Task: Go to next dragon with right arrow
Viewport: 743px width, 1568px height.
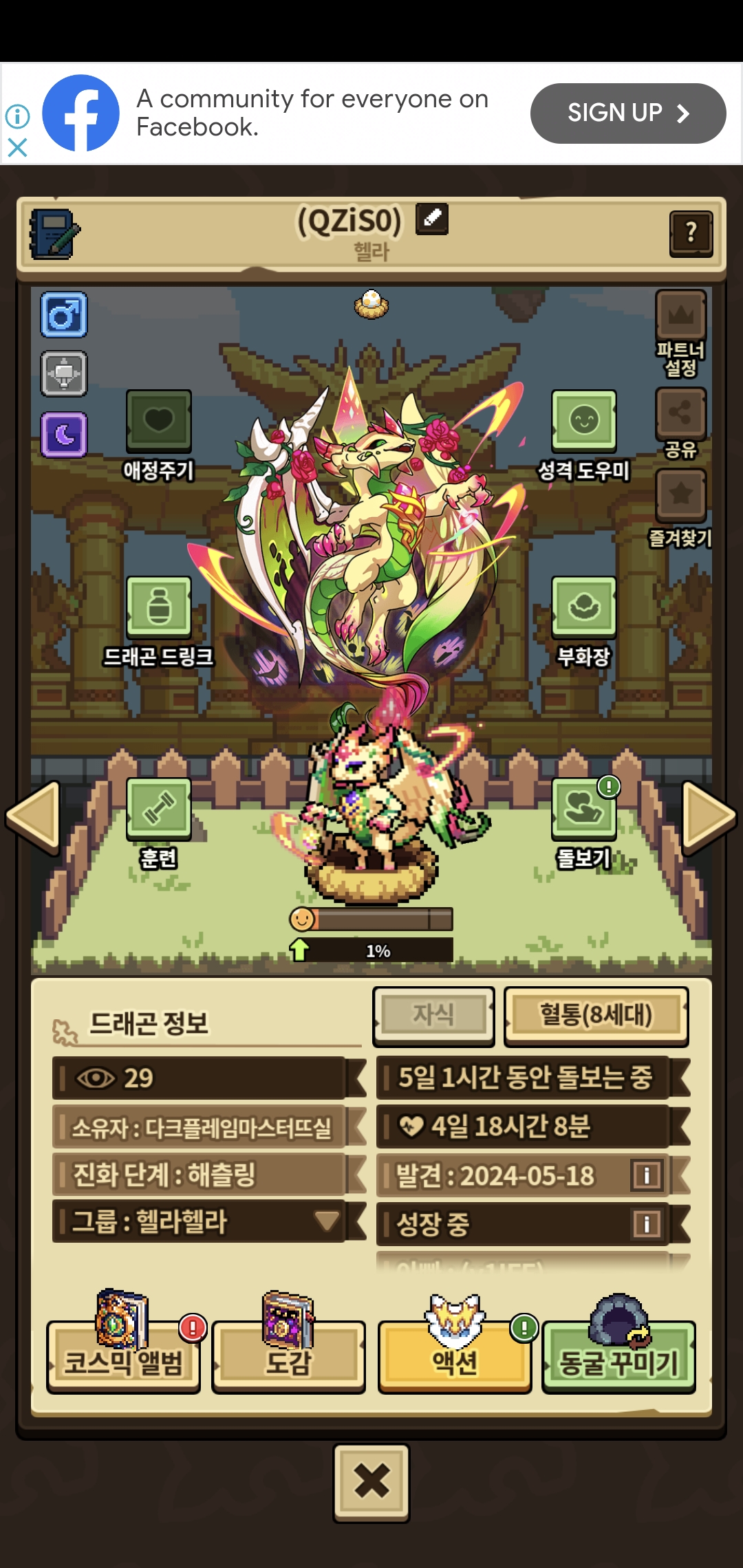Action: pyautogui.click(x=709, y=817)
